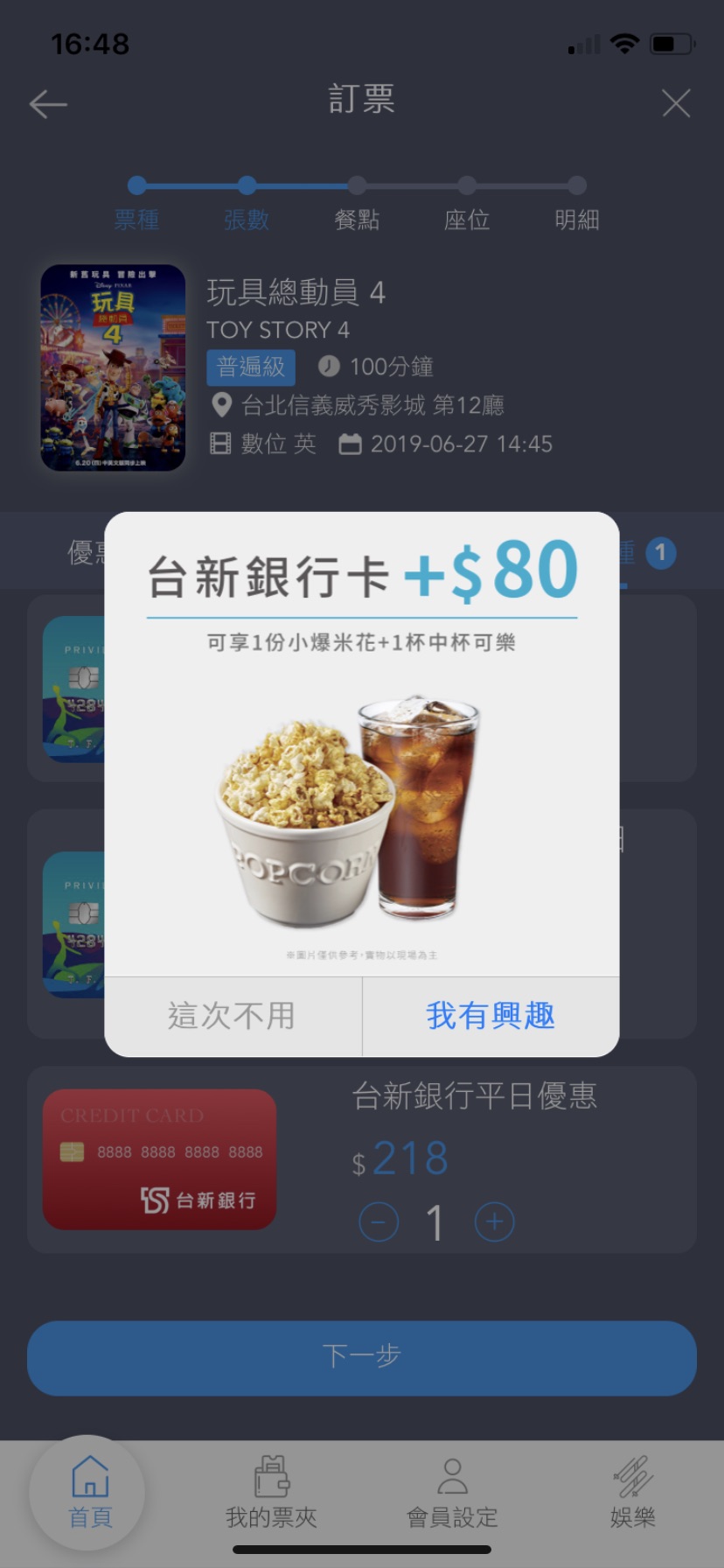
Task: Decrease the 台新銀行平日優惠 ticket count
Action: (x=379, y=1222)
